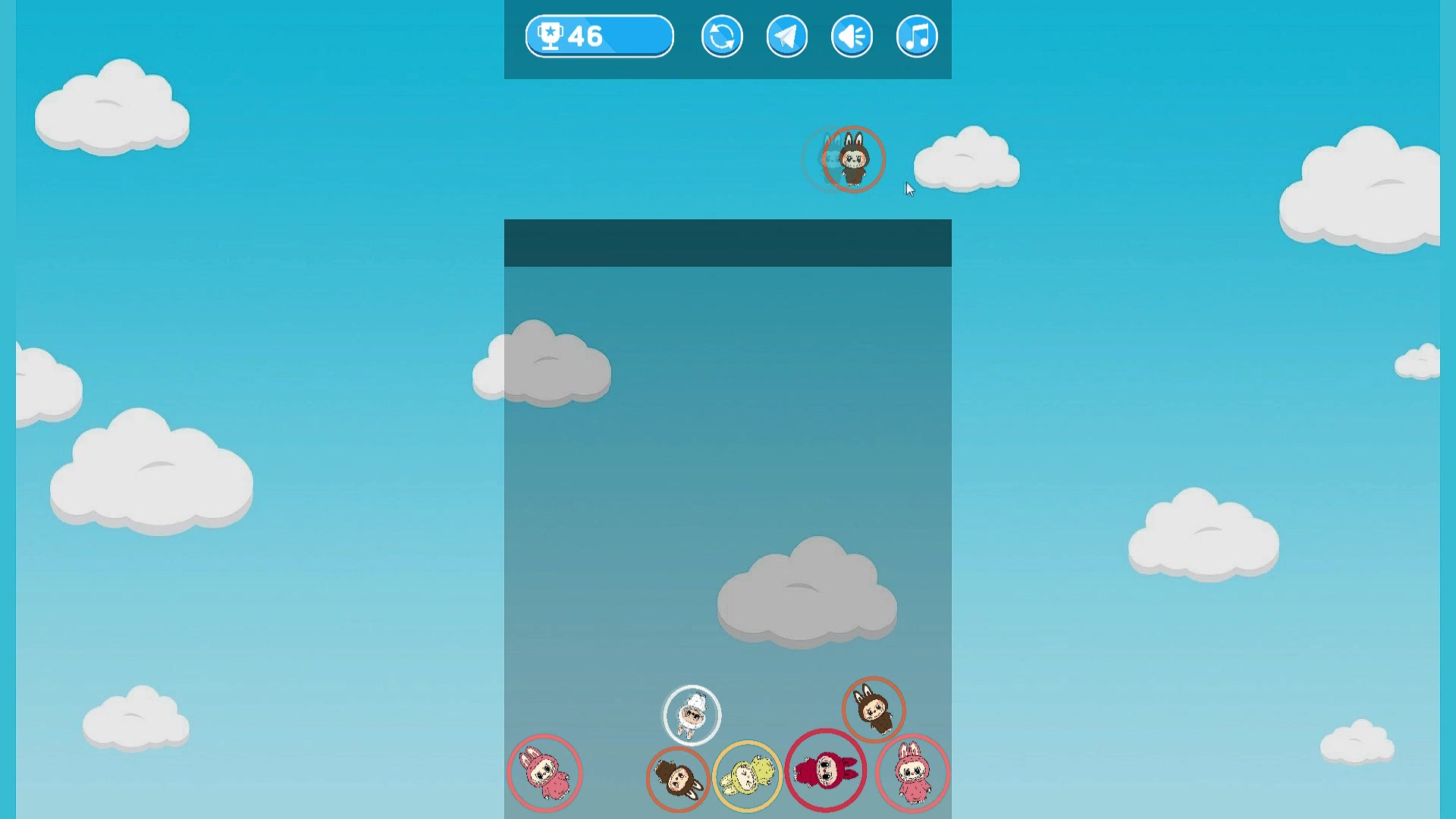
Task: Open the Telegram share icon
Action: click(x=786, y=36)
